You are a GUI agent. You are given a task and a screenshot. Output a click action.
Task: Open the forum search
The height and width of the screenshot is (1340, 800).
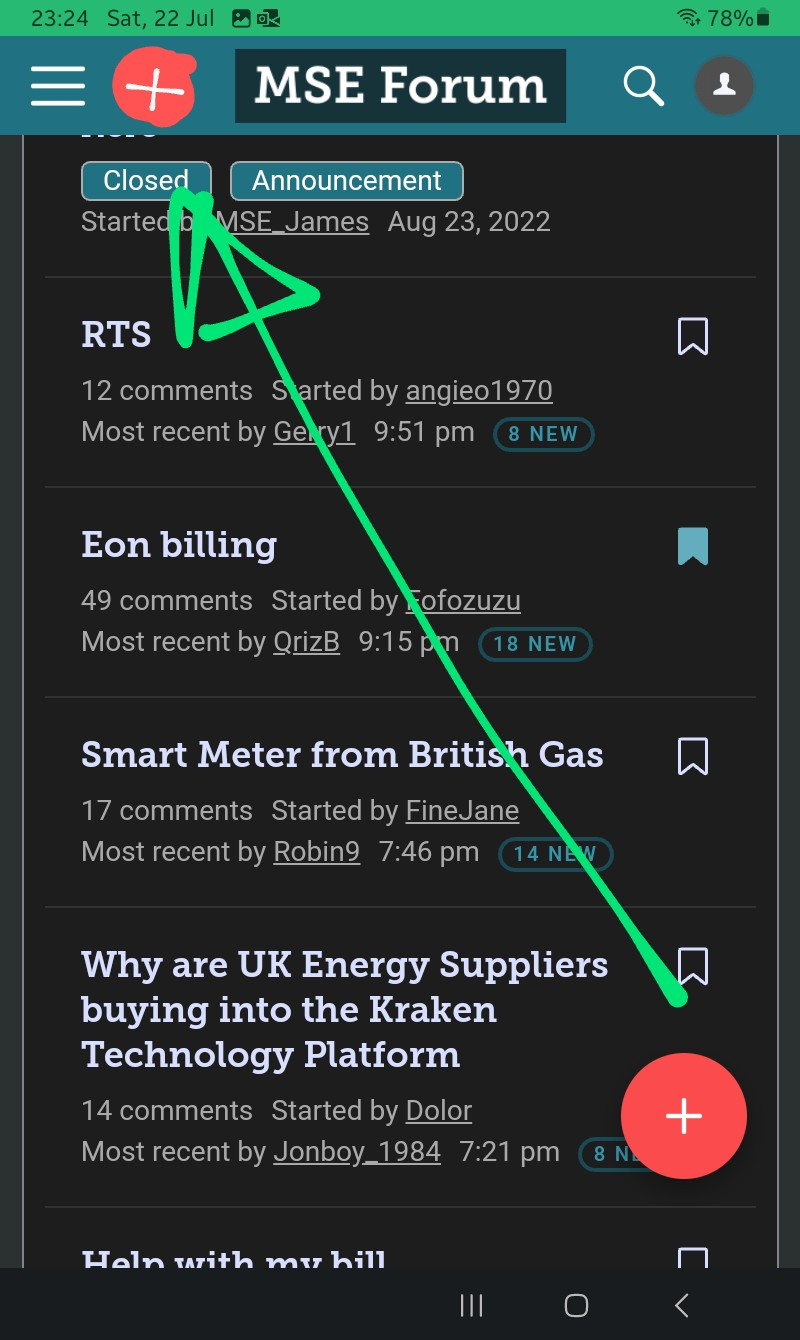643,86
